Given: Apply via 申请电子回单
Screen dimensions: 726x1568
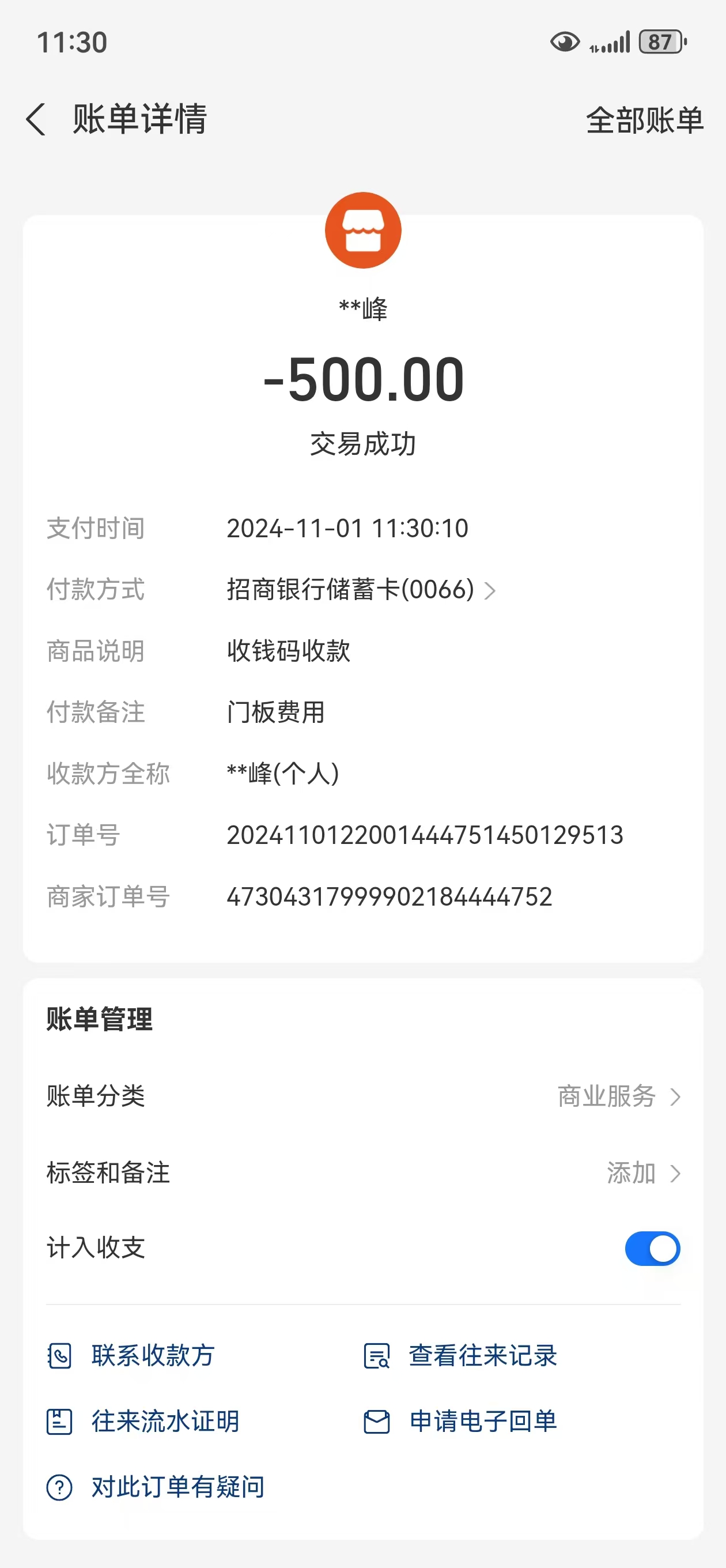Looking at the screenshot, I should [460, 1422].
